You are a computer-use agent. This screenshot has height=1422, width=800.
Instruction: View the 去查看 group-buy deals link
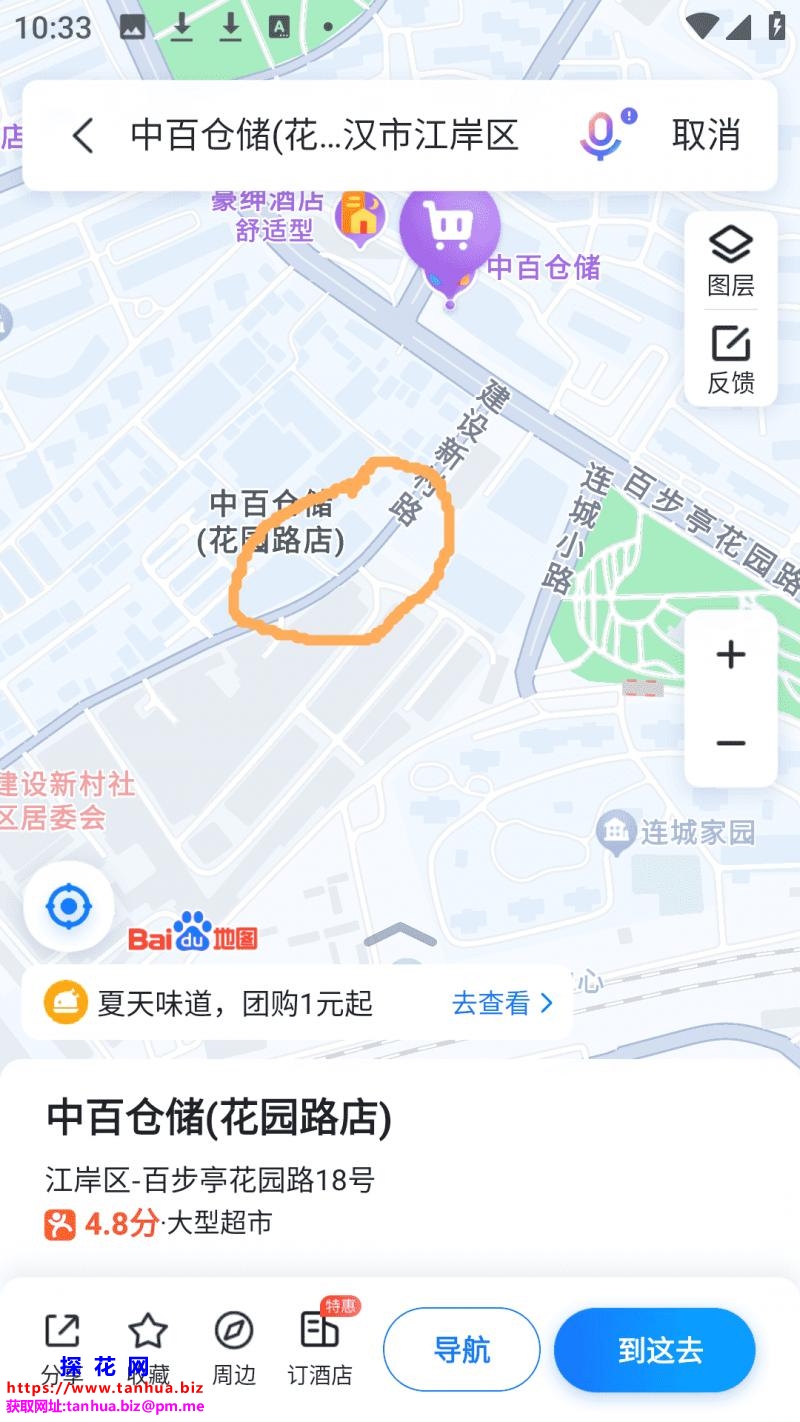point(502,1003)
